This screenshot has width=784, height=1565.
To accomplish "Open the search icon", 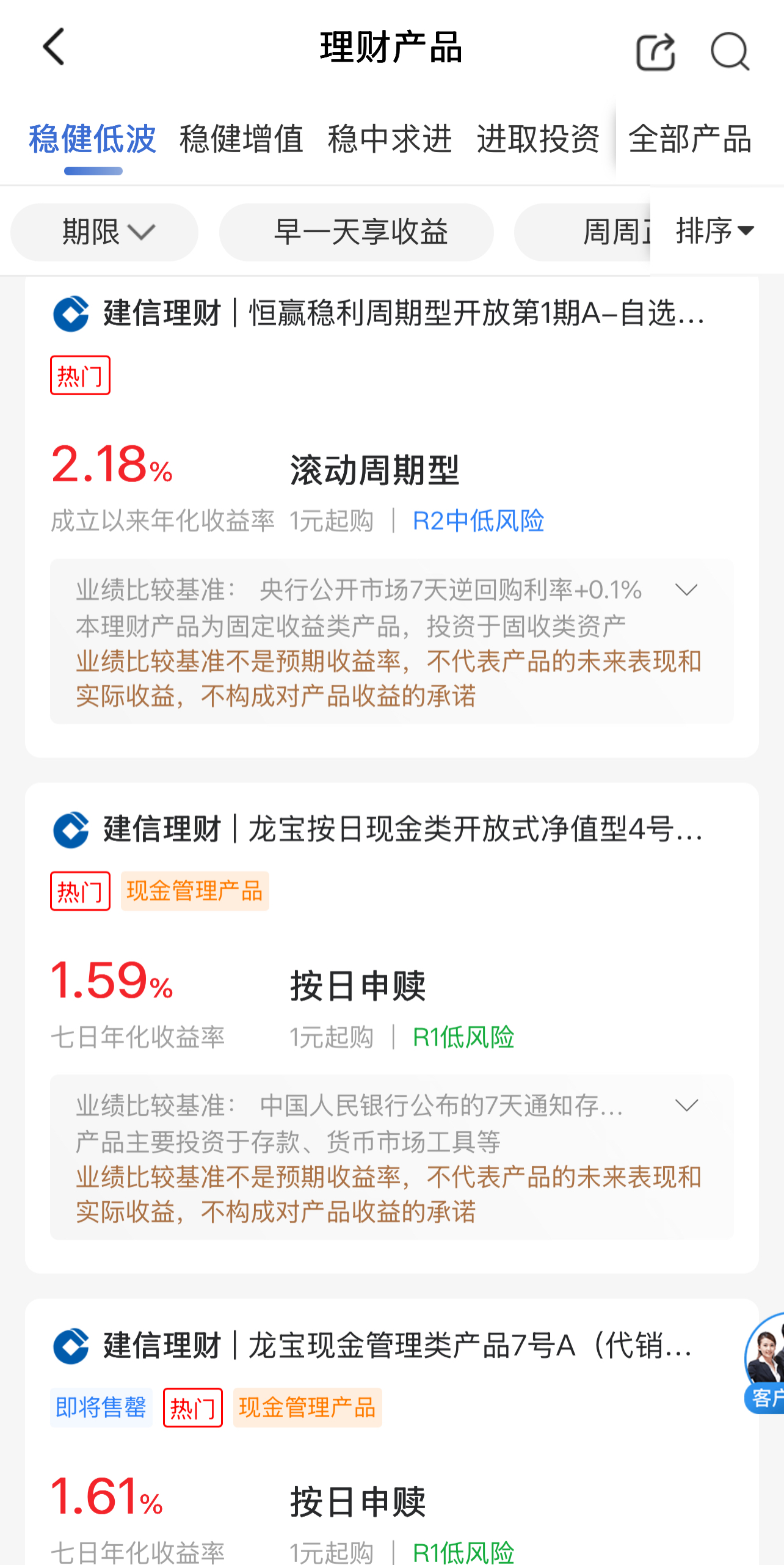I will 729,51.
